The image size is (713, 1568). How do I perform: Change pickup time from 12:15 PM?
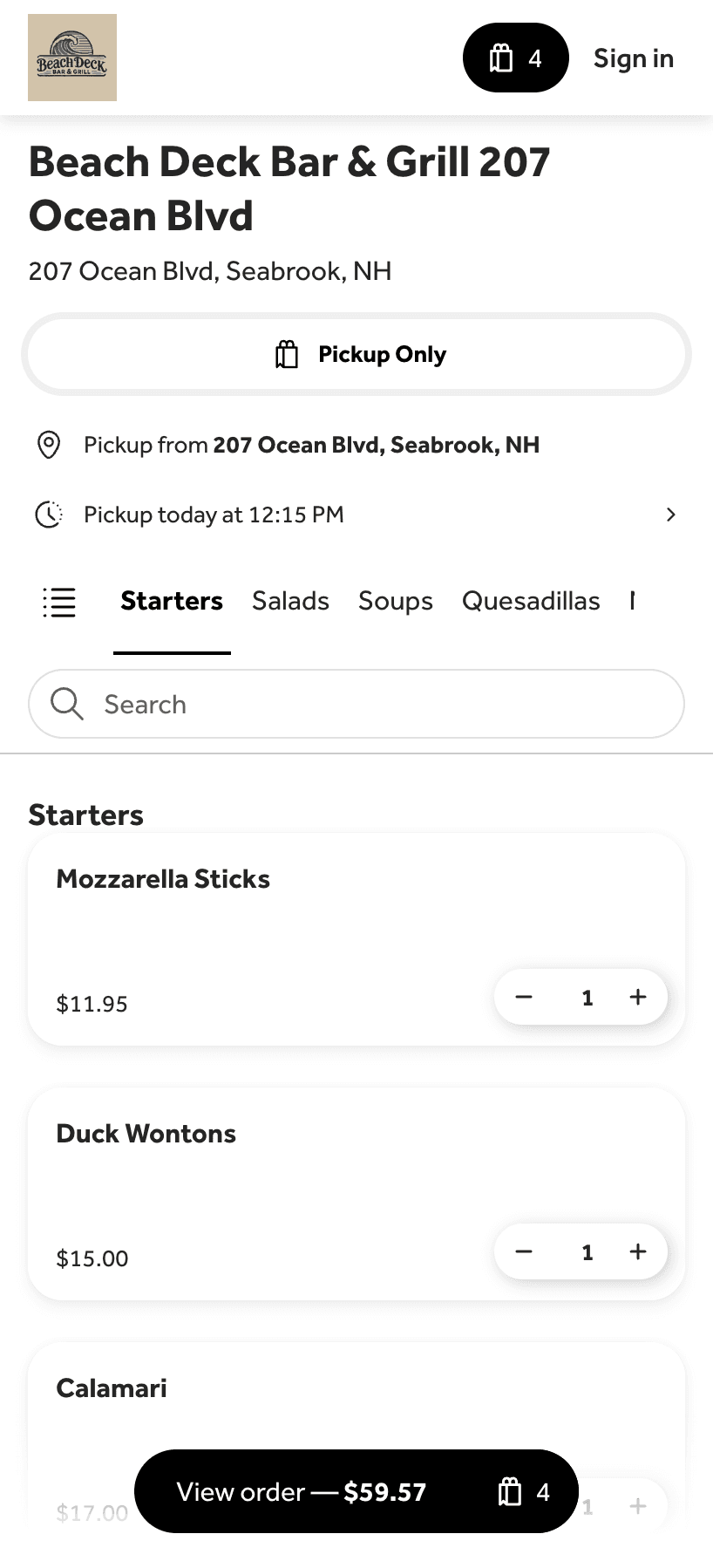pyautogui.click(x=356, y=515)
